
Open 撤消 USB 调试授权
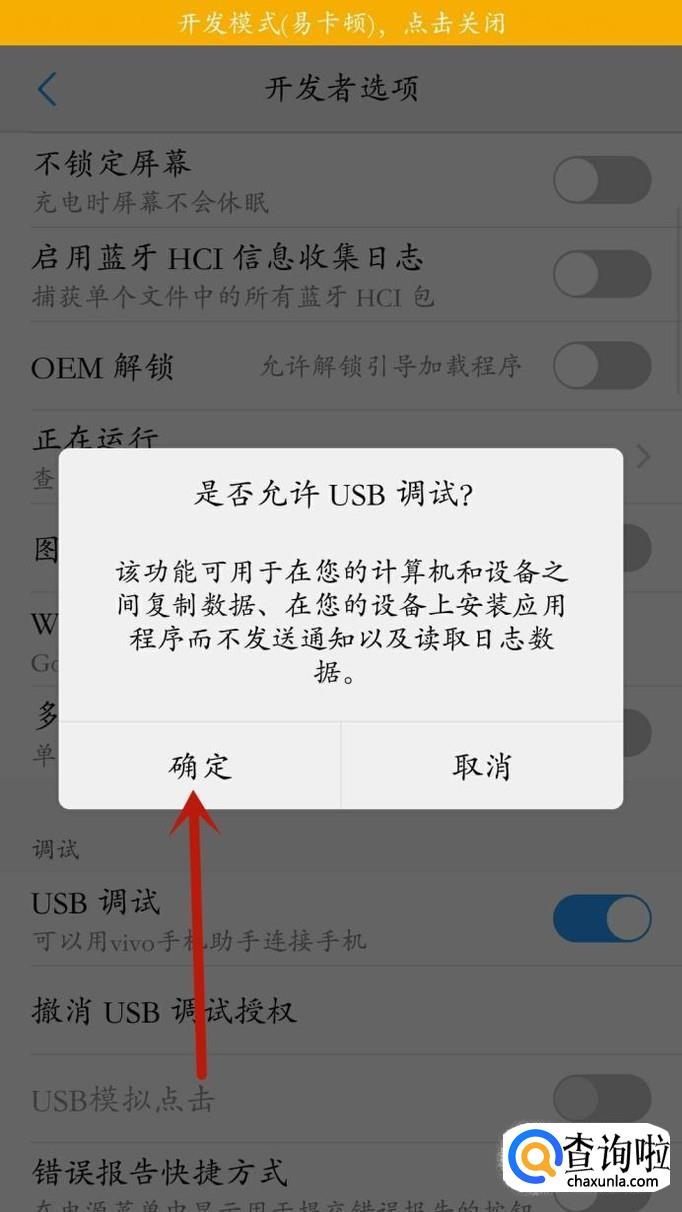click(x=341, y=1010)
